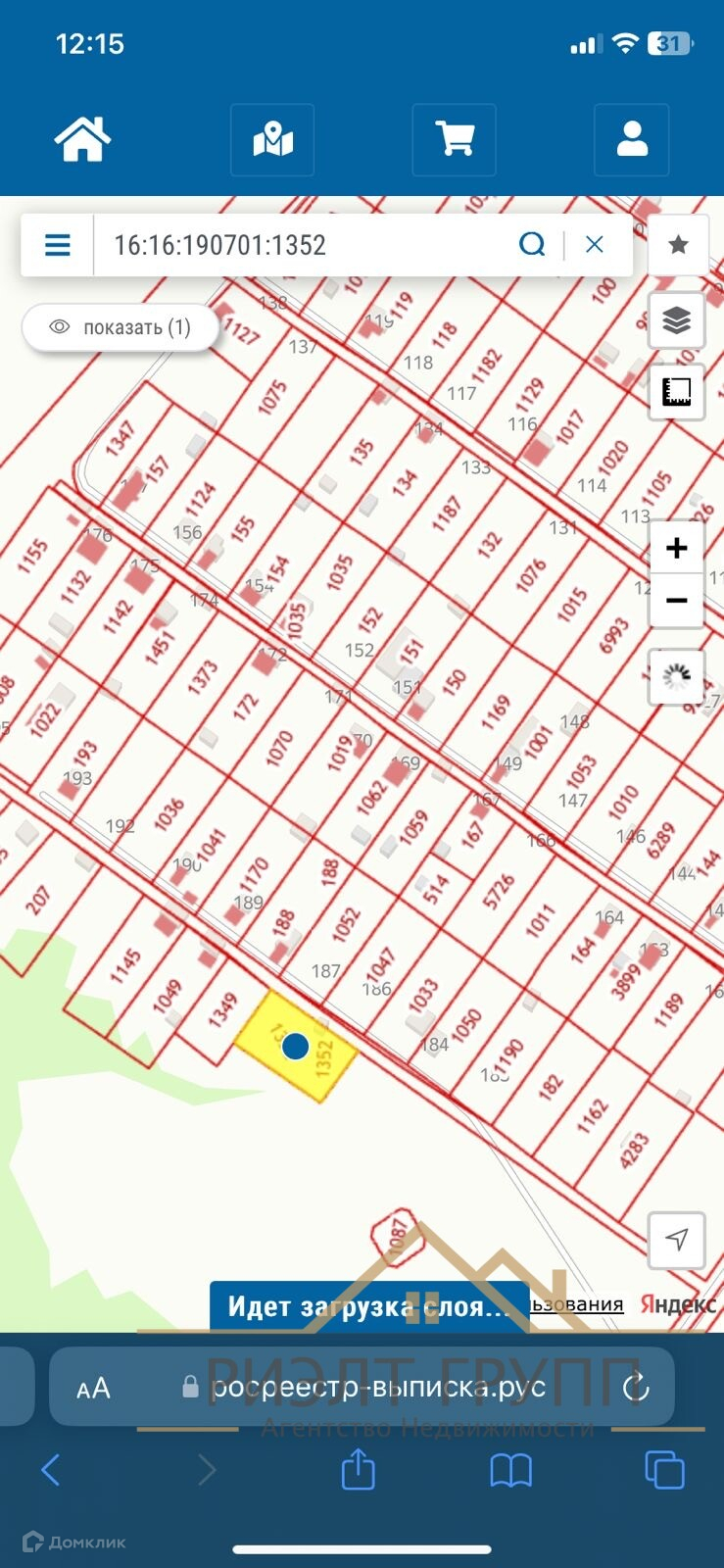724x1568 pixels.
Task: Toggle the 'показать (1)' chip
Action: coord(121,327)
